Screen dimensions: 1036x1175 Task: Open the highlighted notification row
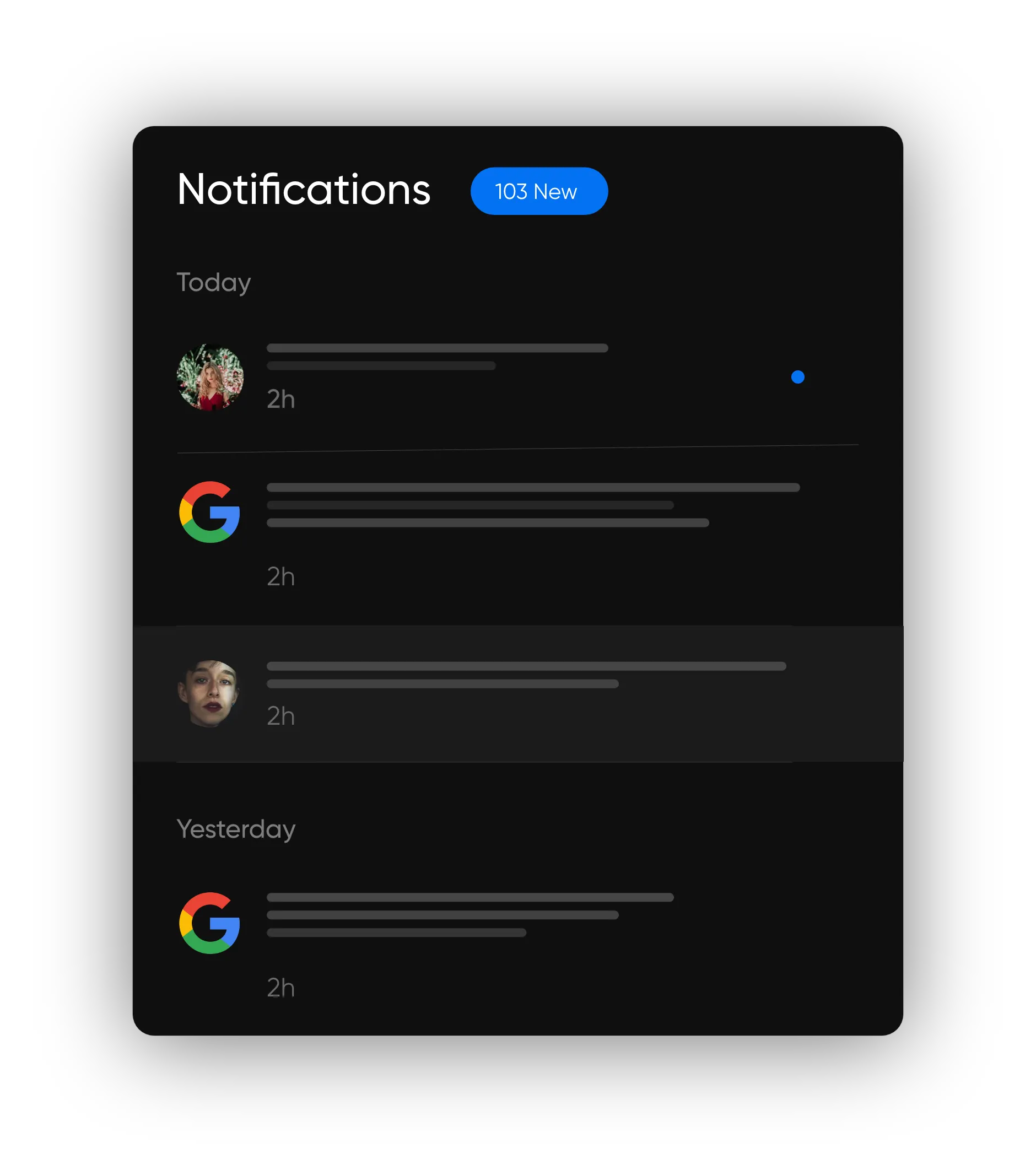(x=517, y=693)
